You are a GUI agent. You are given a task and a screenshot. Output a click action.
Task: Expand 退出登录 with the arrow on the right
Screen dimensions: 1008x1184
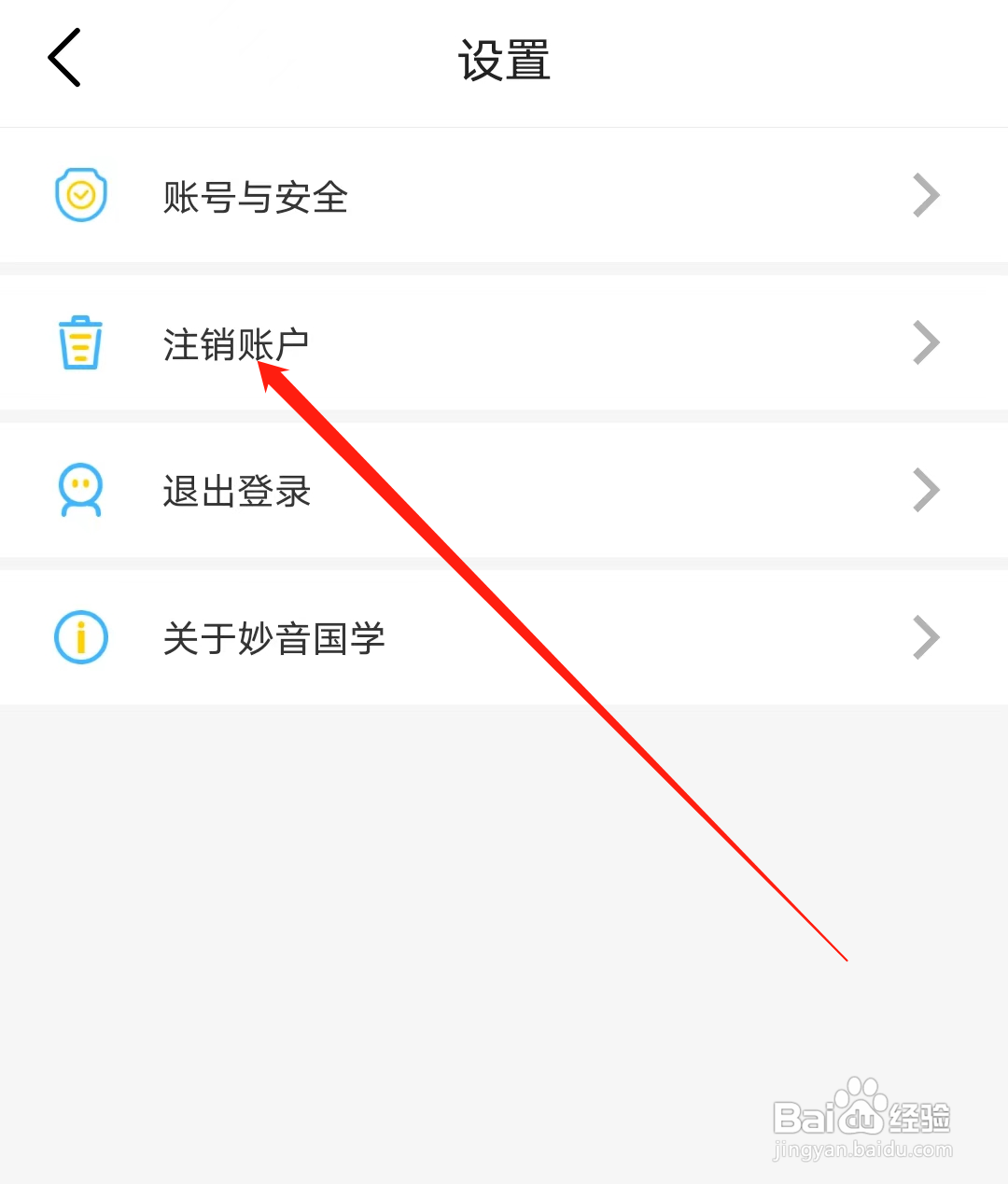[926, 490]
